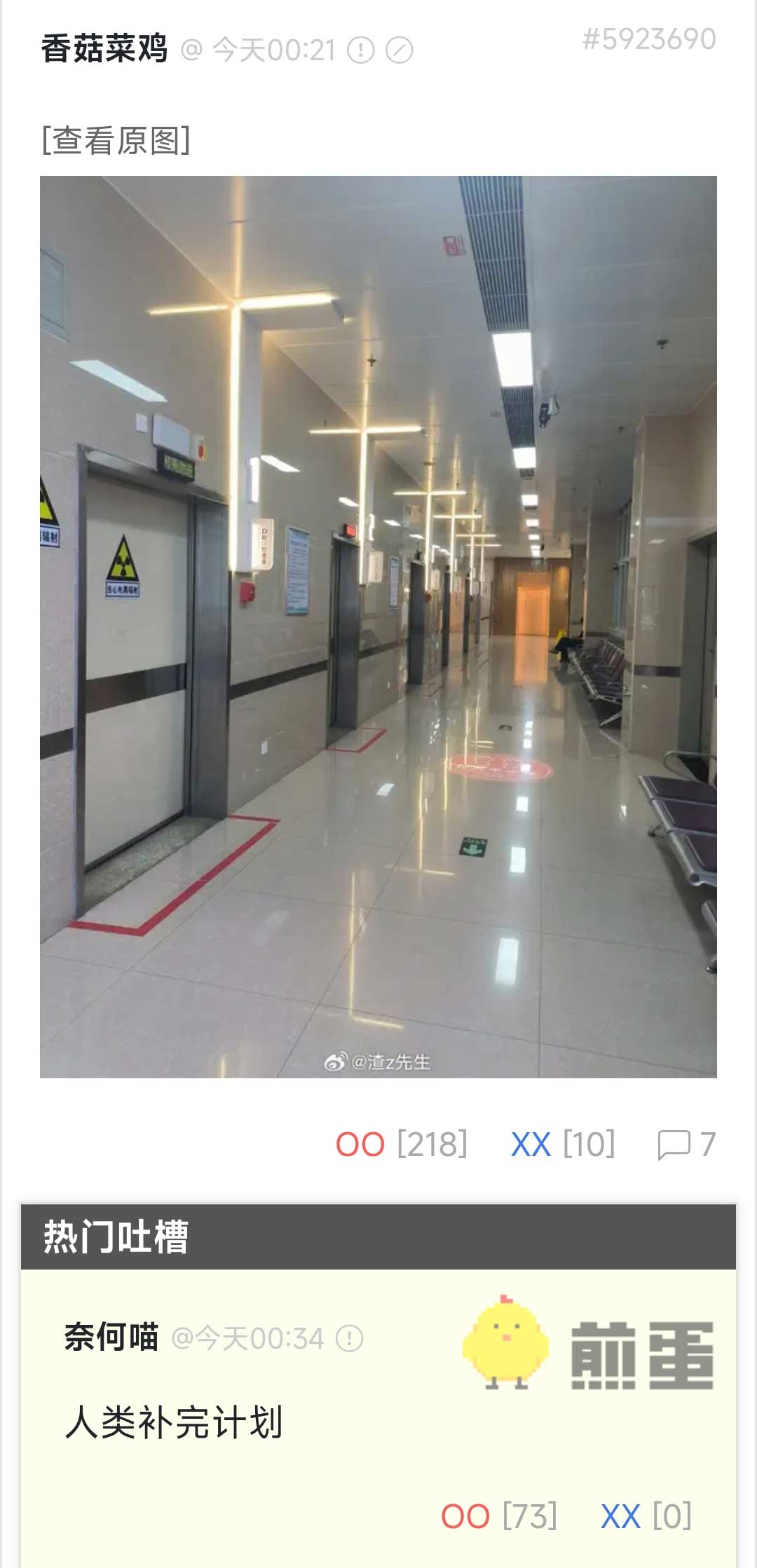Viewport: 757px width, 1568px height.
Task: Vote OO on 奈何喵's comment
Action: [x=465, y=1516]
